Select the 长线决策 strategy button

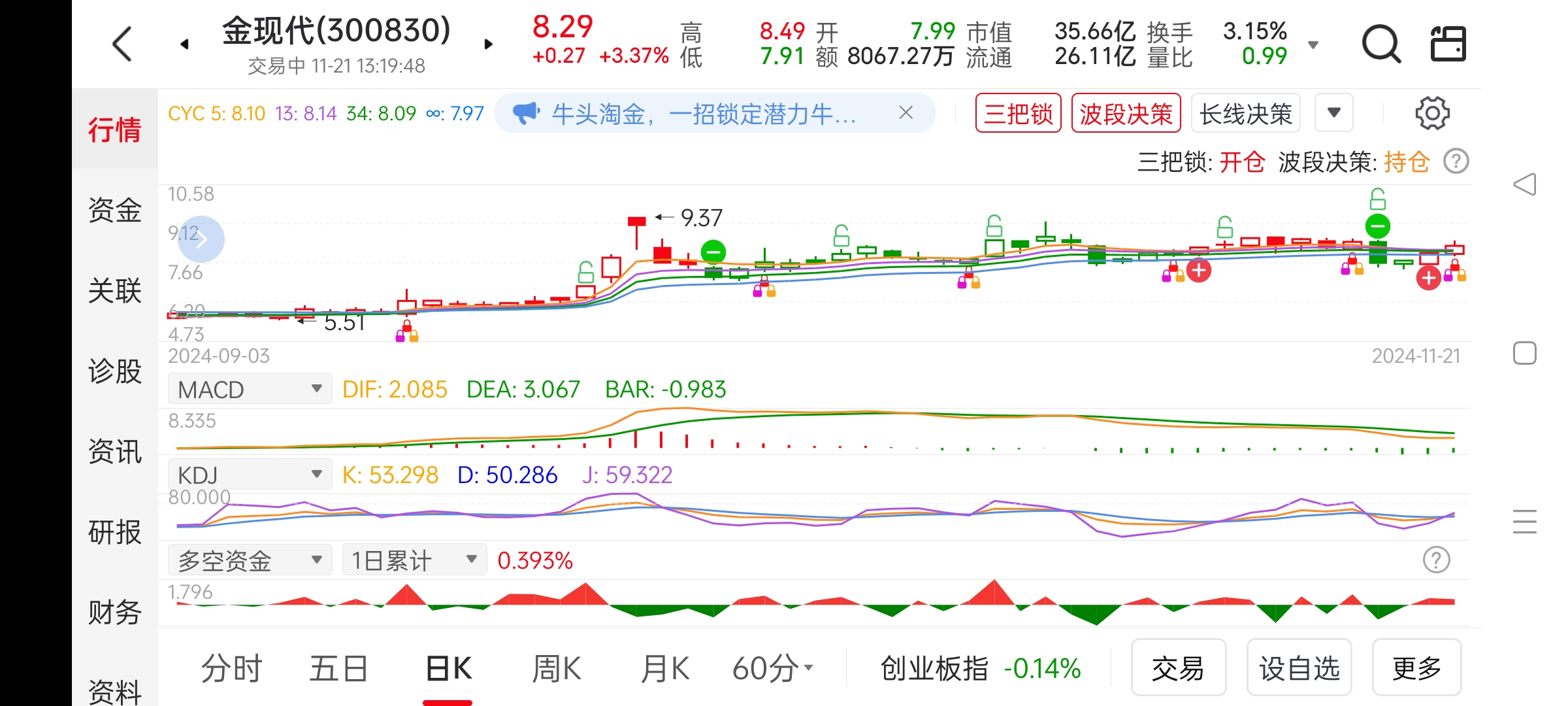point(1245,114)
